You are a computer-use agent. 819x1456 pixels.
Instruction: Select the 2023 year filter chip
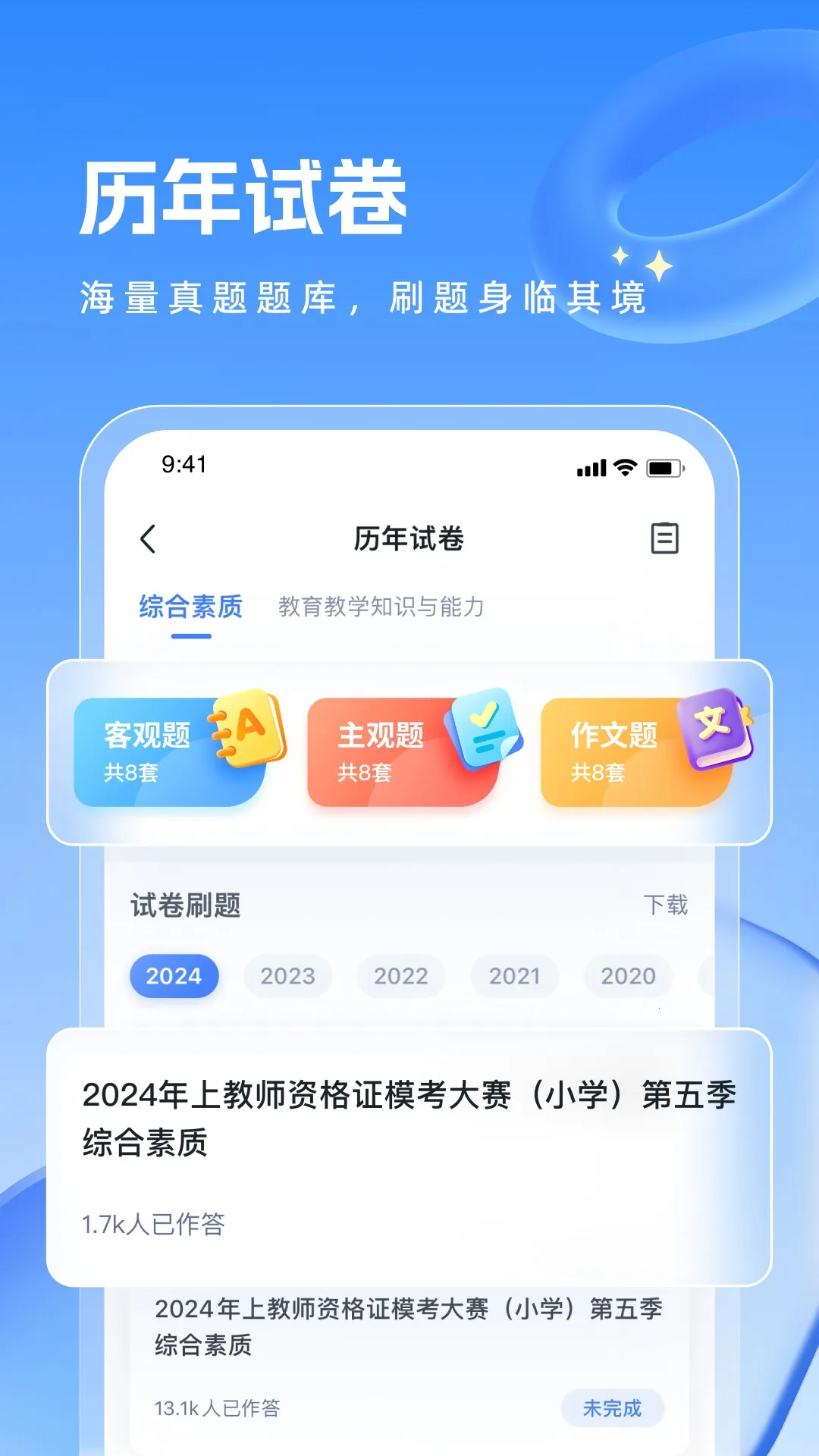(x=288, y=976)
